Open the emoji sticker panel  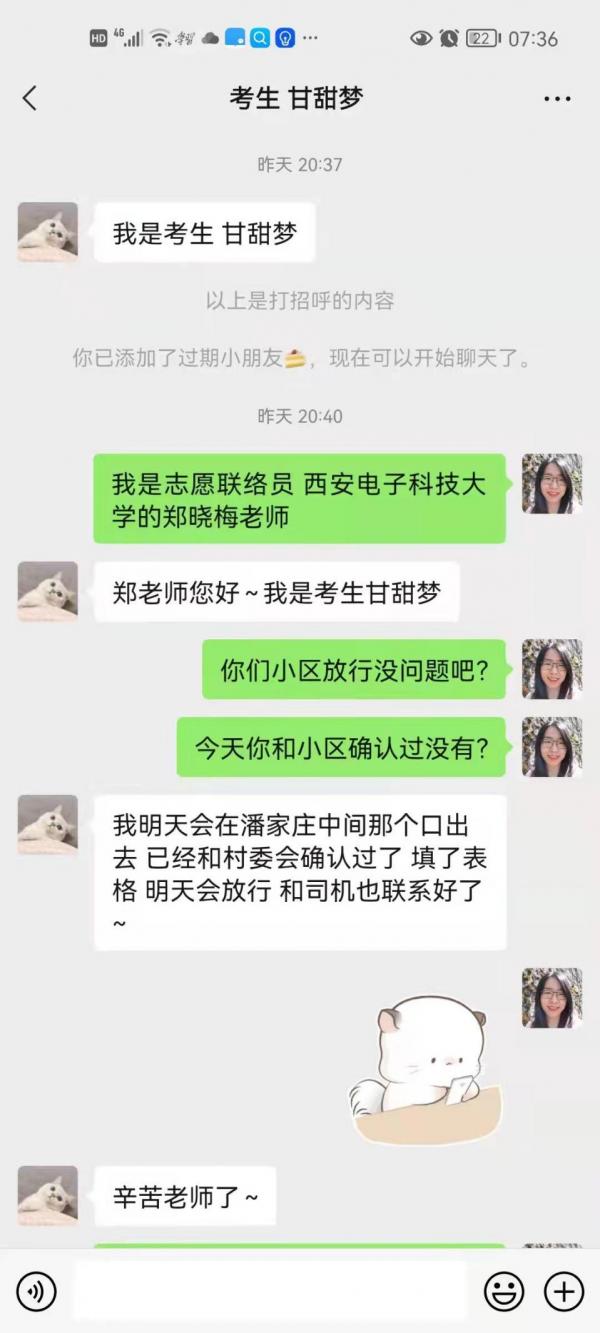[504, 1292]
